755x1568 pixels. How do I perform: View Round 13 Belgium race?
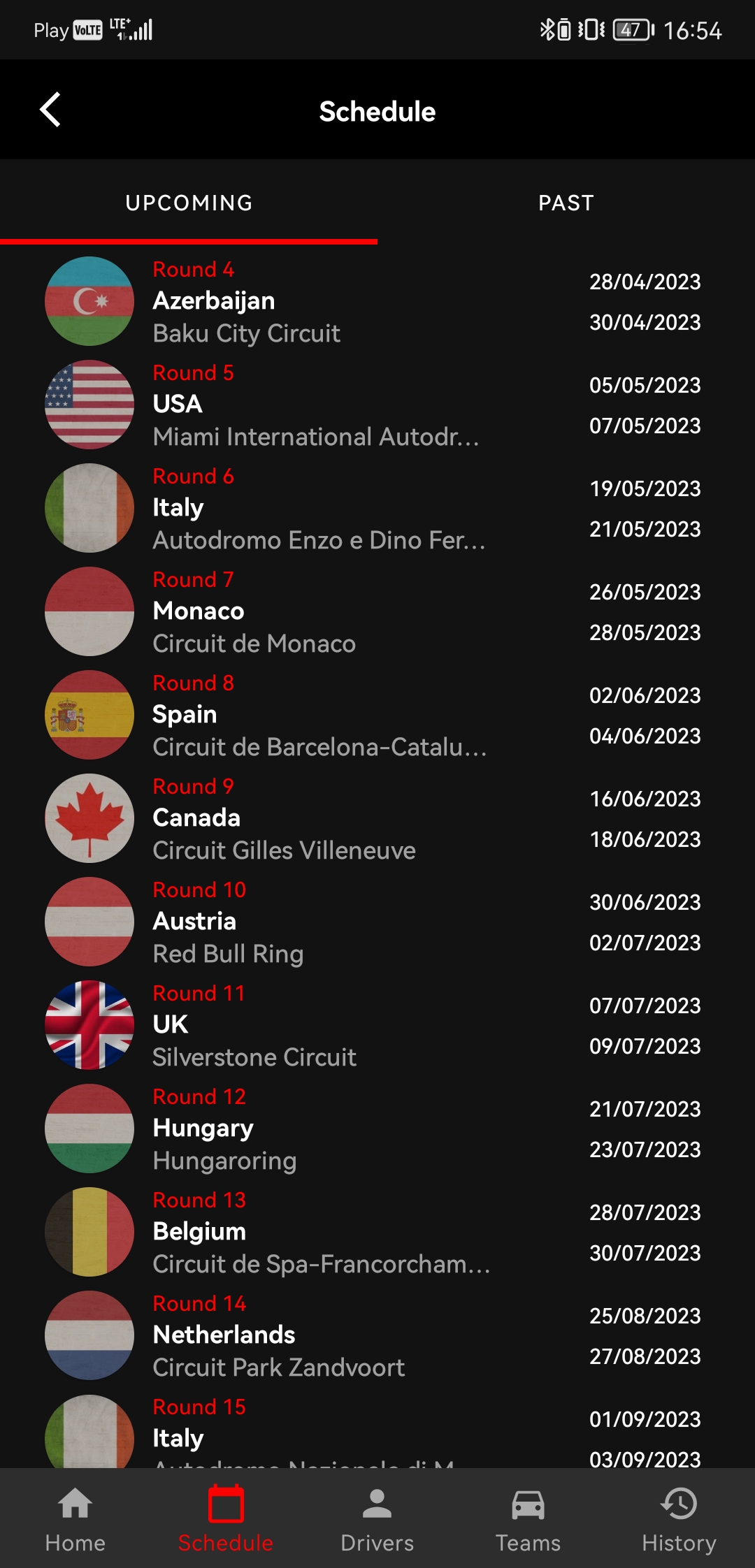point(377,1233)
